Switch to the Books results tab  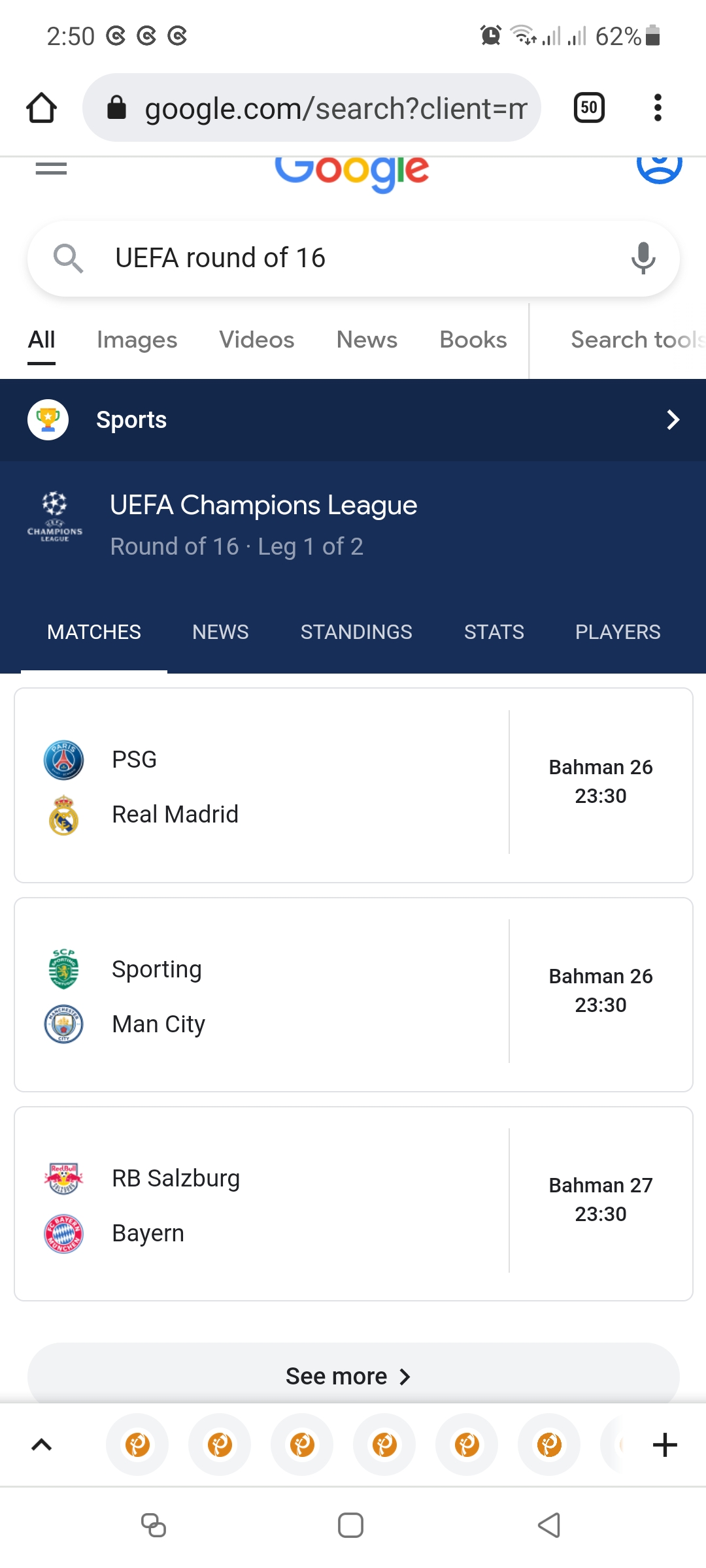pos(473,340)
